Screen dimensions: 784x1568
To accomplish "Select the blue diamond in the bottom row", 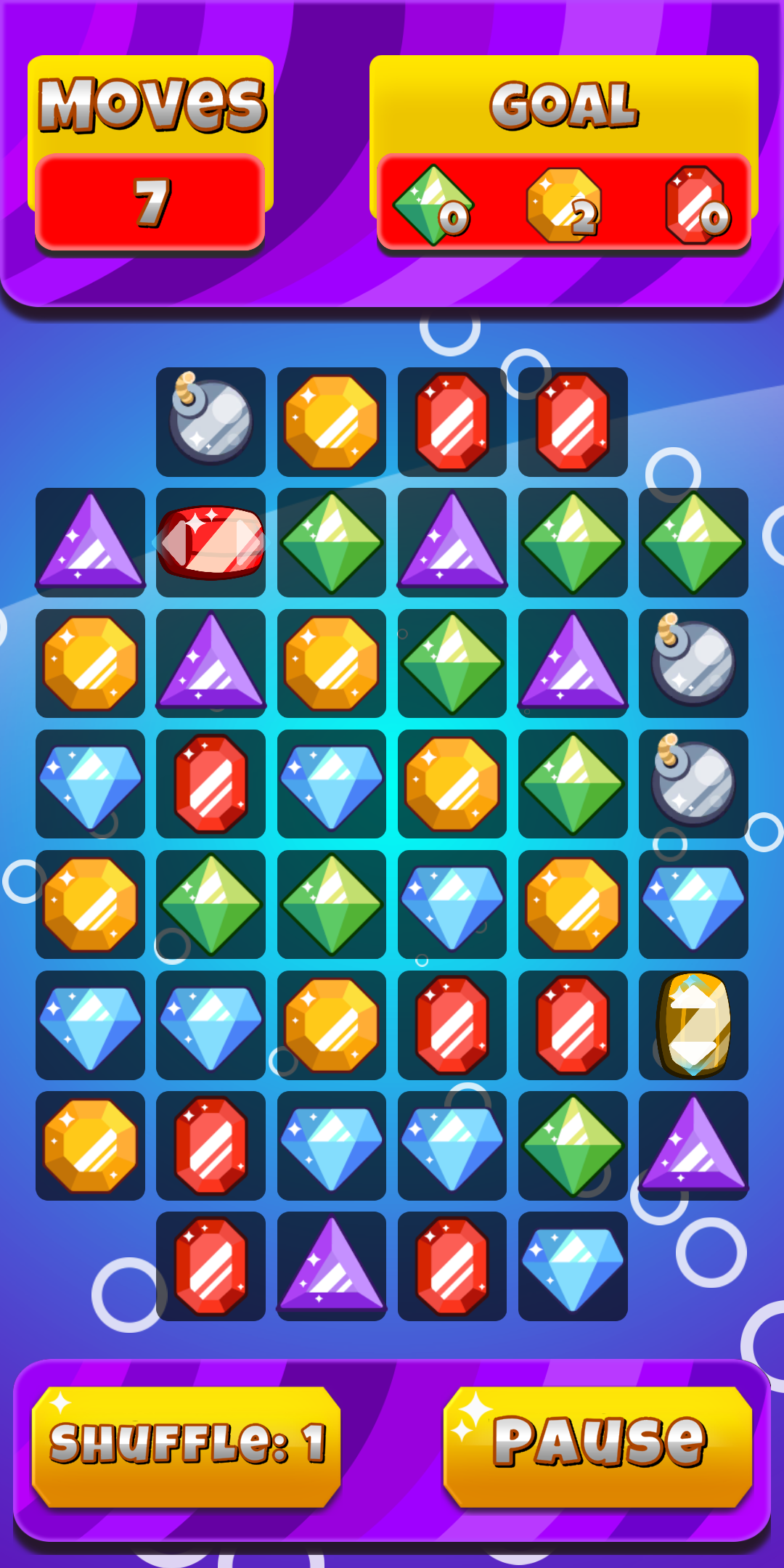I will pyautogui.click(x=573, y=1267).
